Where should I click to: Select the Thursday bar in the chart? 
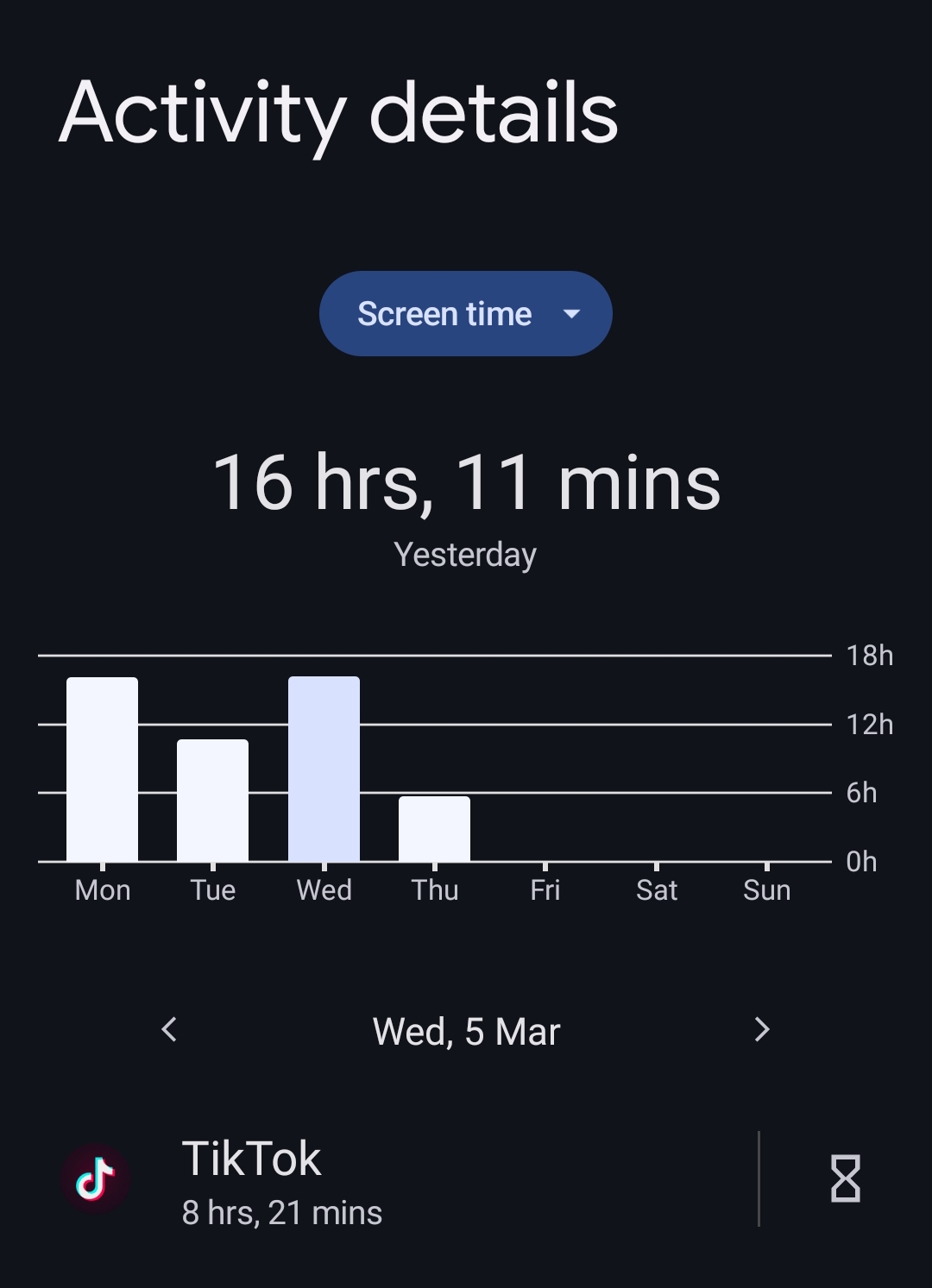(x=434, y=829)
